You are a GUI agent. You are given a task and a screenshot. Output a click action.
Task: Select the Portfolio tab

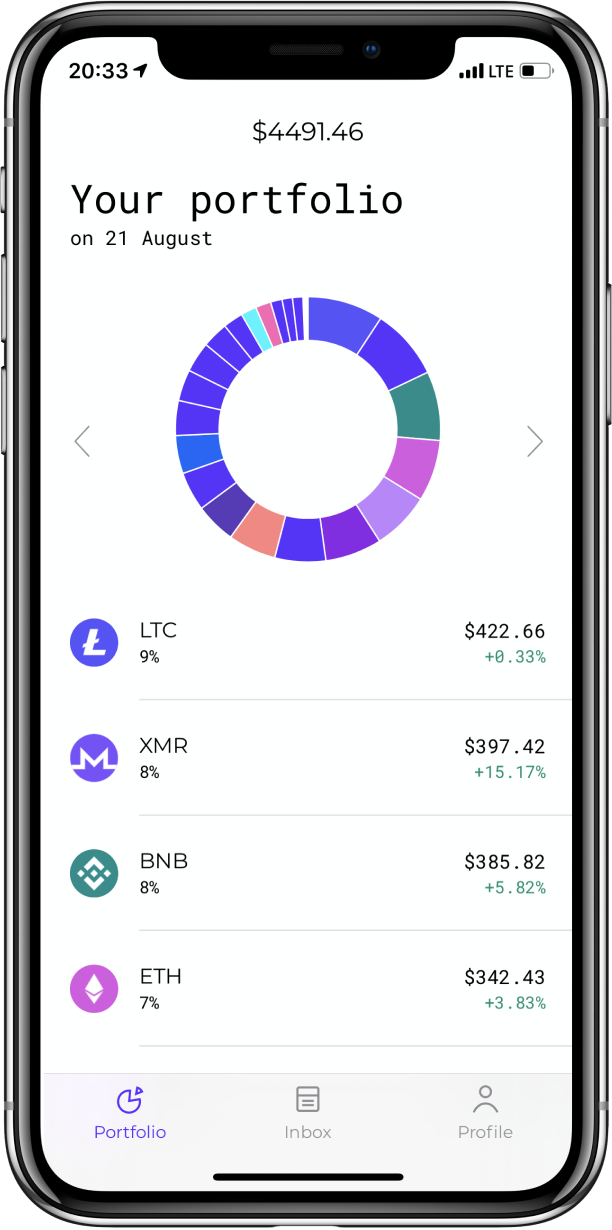click(130, 1113)
